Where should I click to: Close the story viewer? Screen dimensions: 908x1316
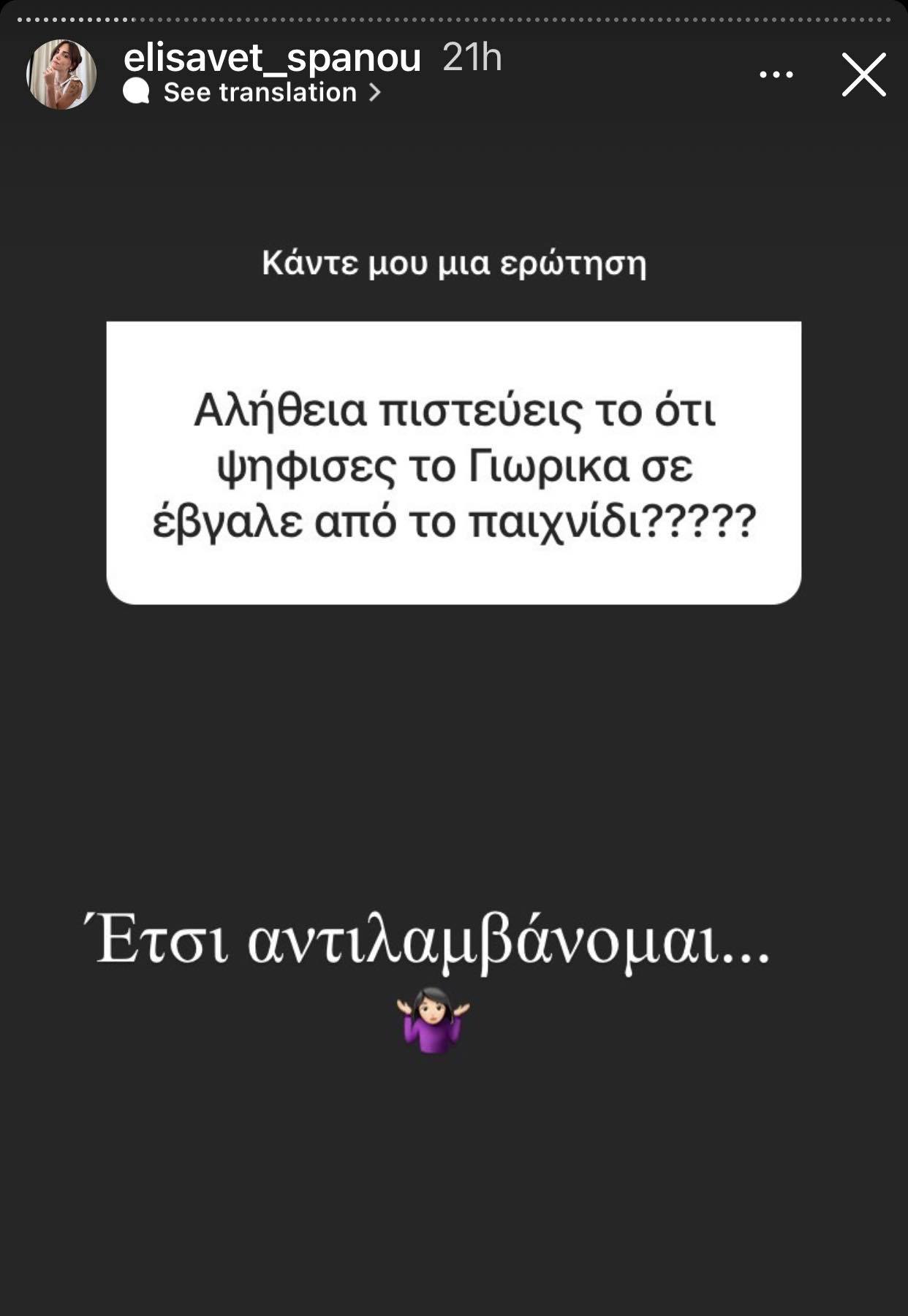863,75
